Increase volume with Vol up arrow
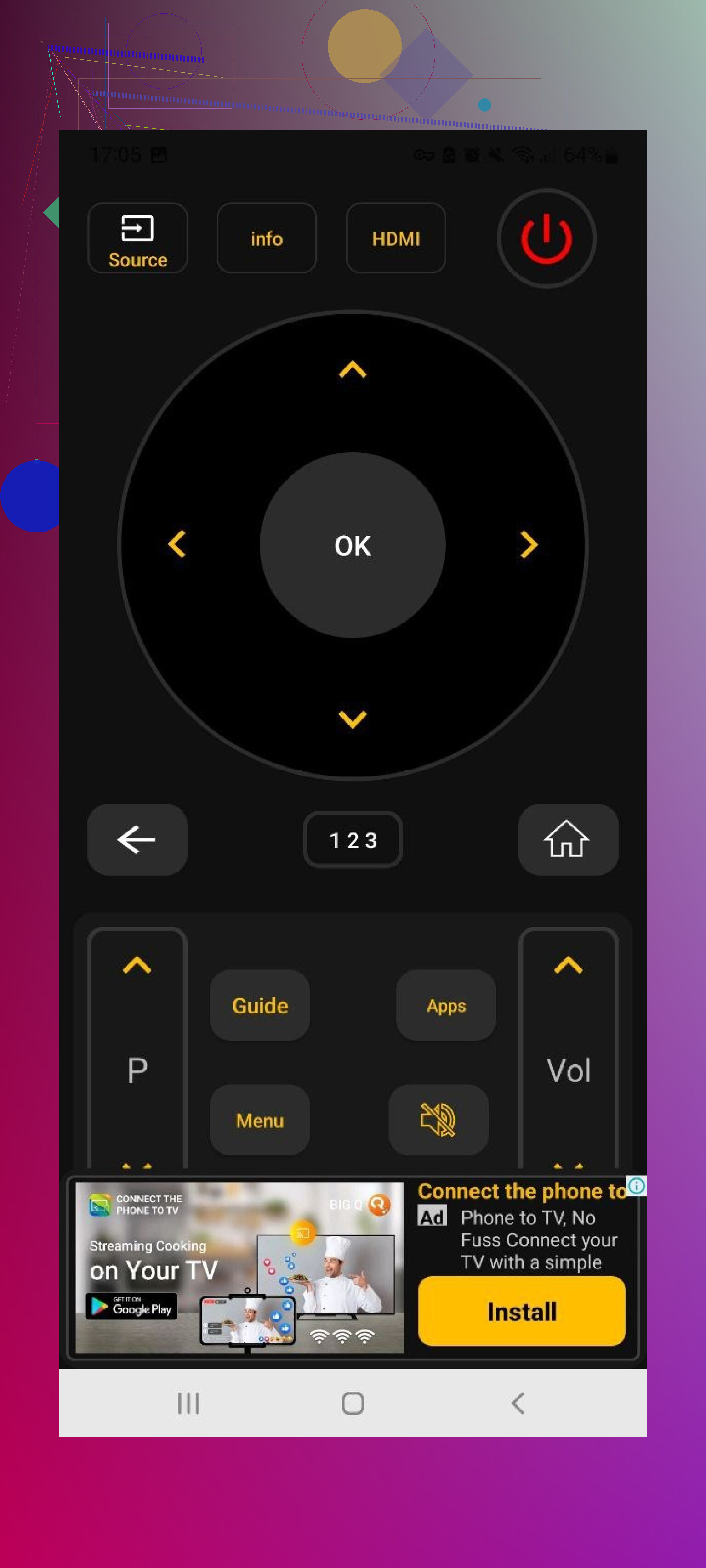 [x=568, y=965]
